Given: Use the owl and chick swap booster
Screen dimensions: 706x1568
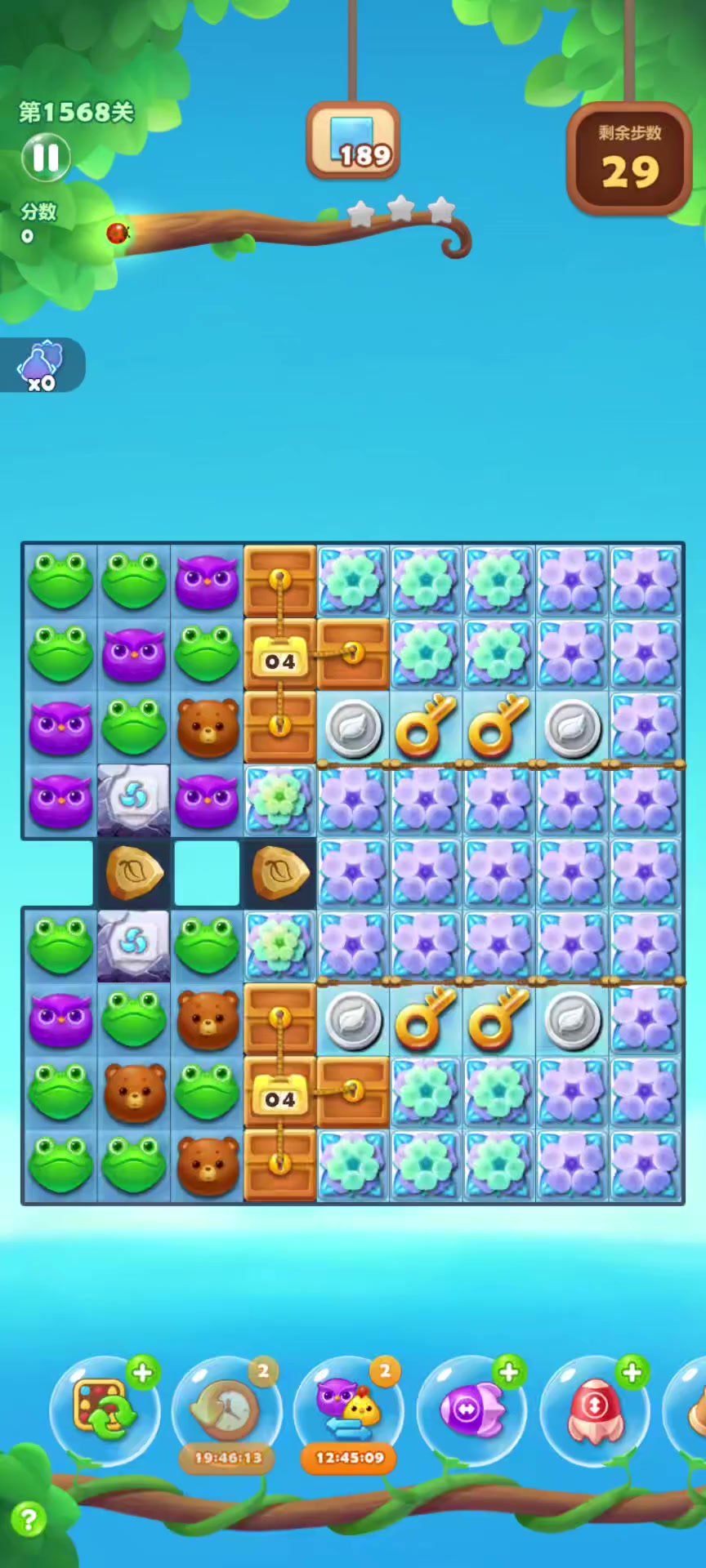Looking at the screenshot, I should 349,1410.
